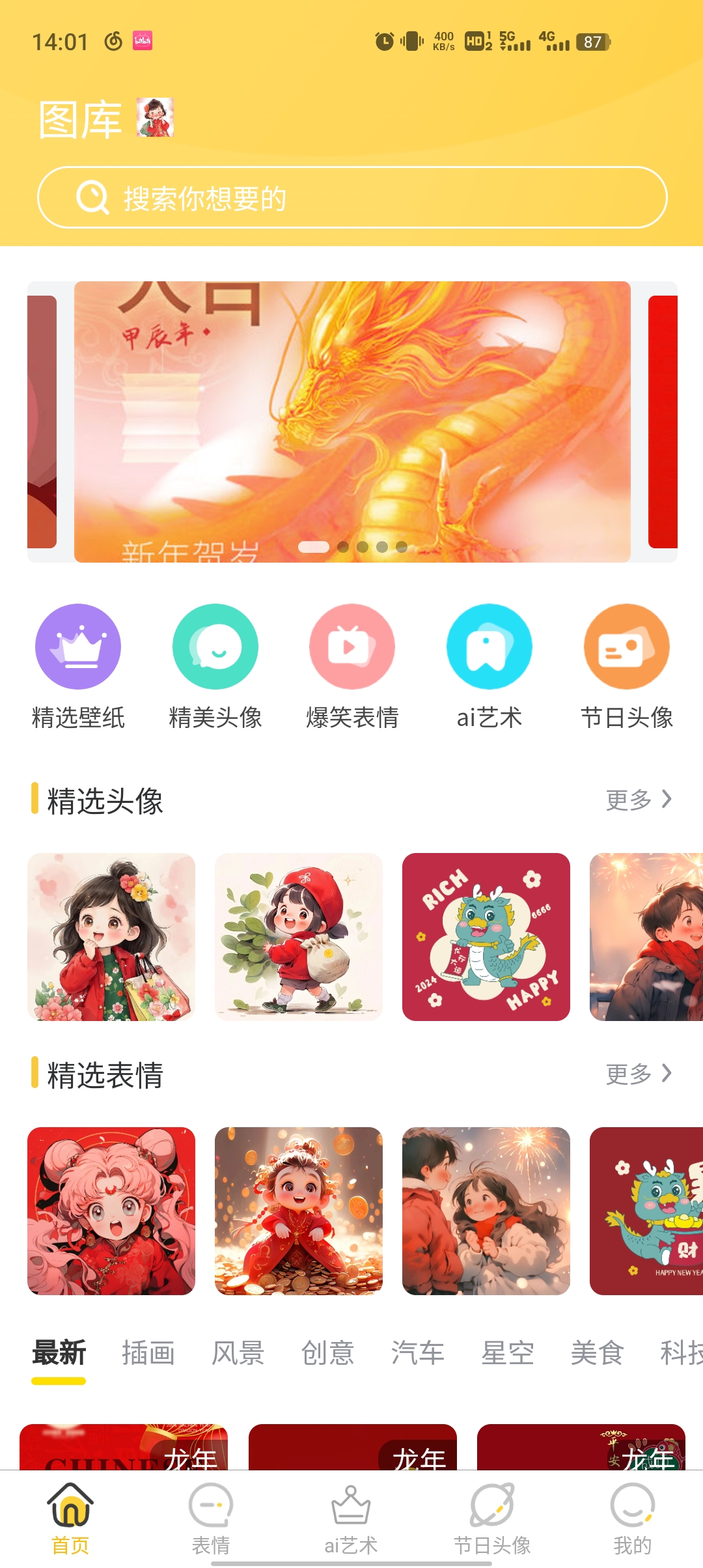
Task: Tap the 搜索你想要的 search box
Action: pyautogui.click(x=351, y=198)
